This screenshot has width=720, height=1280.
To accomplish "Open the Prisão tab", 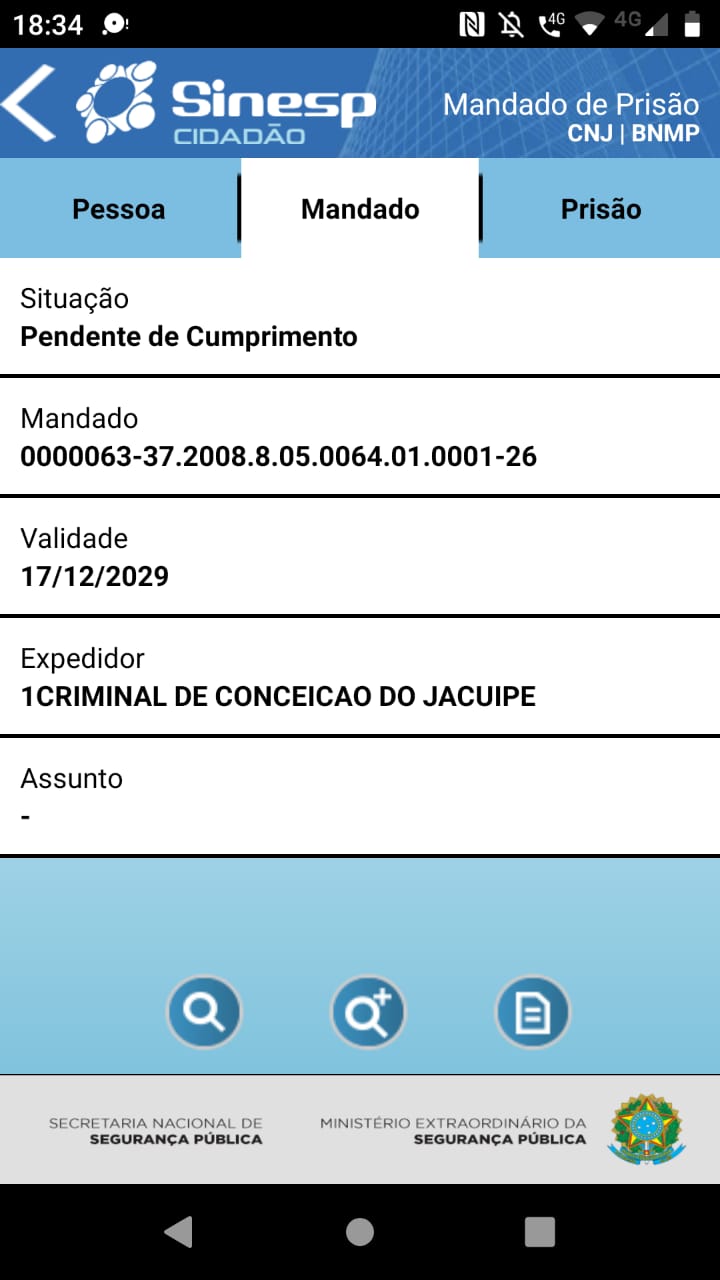I will click(x=600, y=209).
